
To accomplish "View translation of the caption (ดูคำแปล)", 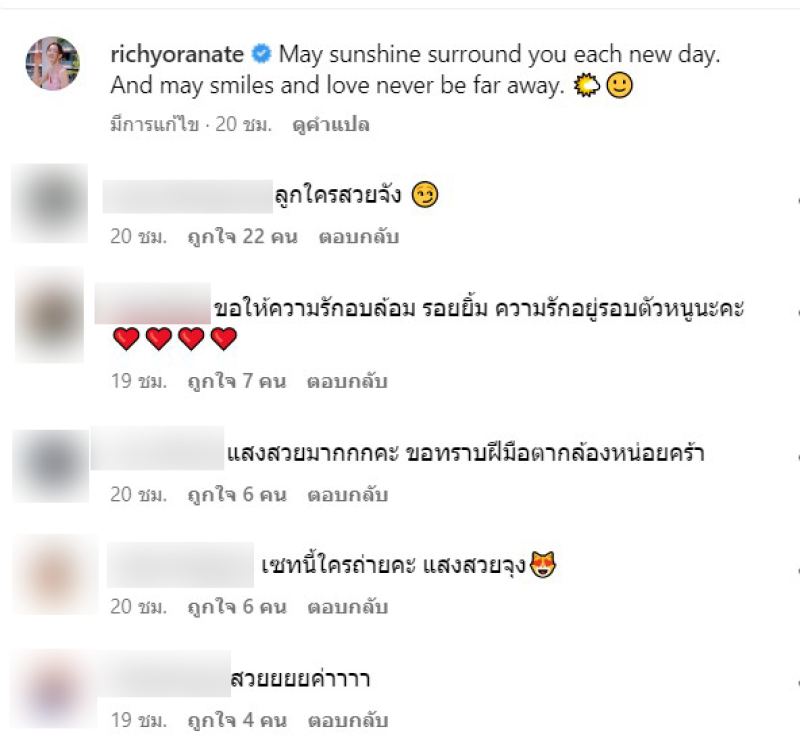I will point(331,126).
